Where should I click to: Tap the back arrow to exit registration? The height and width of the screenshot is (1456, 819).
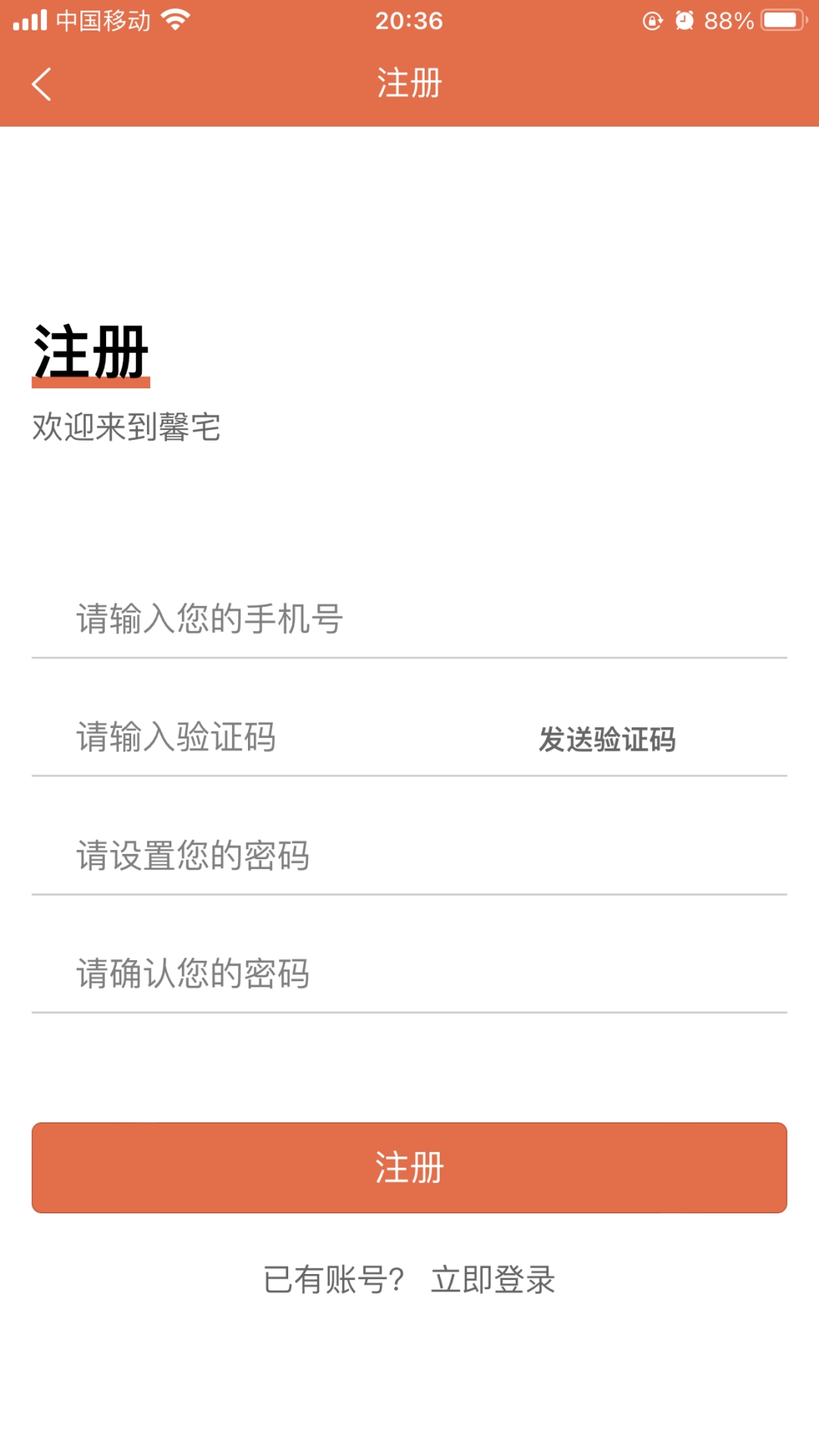click(x=42, y=83)
